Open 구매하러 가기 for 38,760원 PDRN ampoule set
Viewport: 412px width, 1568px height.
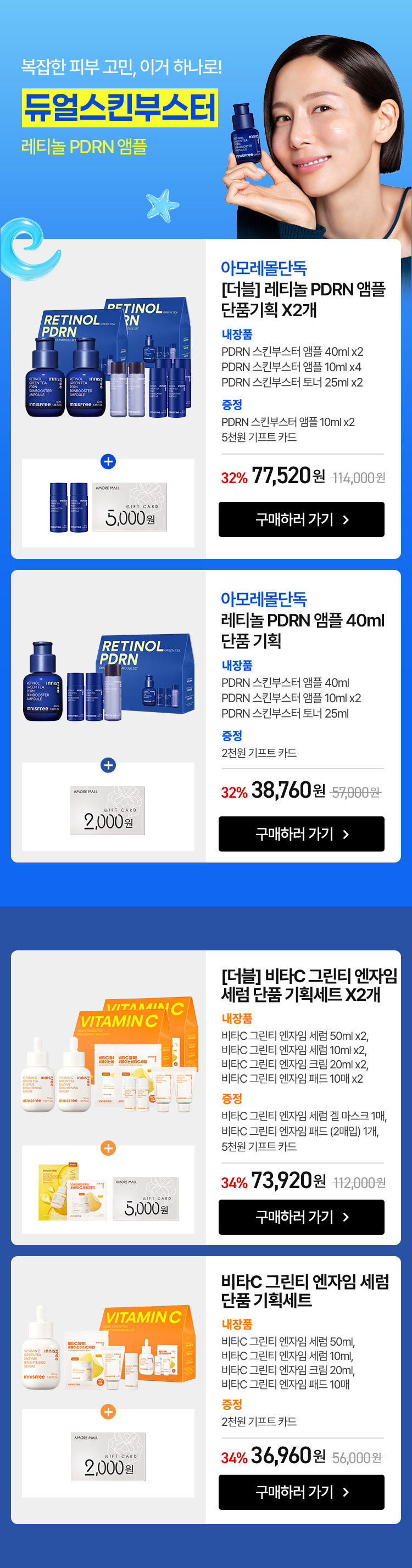click(301, 833)
